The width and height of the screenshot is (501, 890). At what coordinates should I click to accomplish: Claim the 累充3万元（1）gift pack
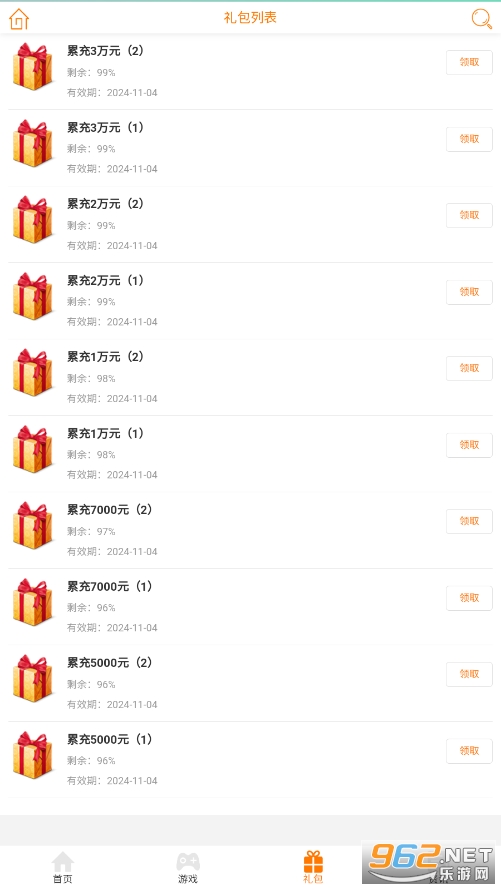click(469, 139)
